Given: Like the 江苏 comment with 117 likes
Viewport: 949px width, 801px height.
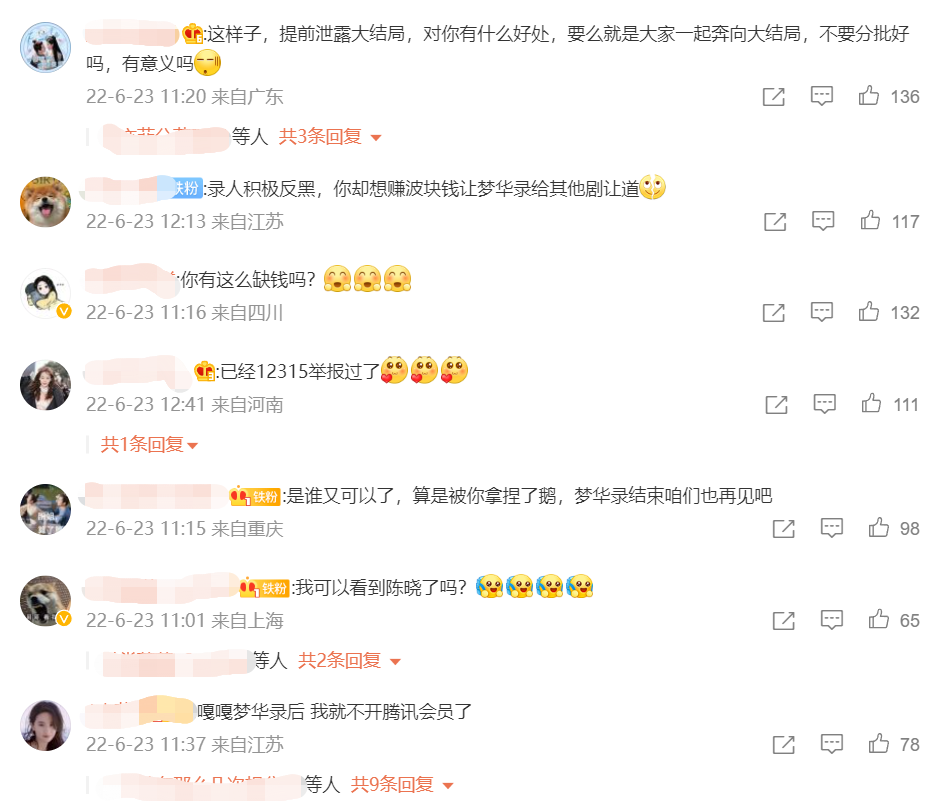Looking at the screenshot, I should coord(871,221).
